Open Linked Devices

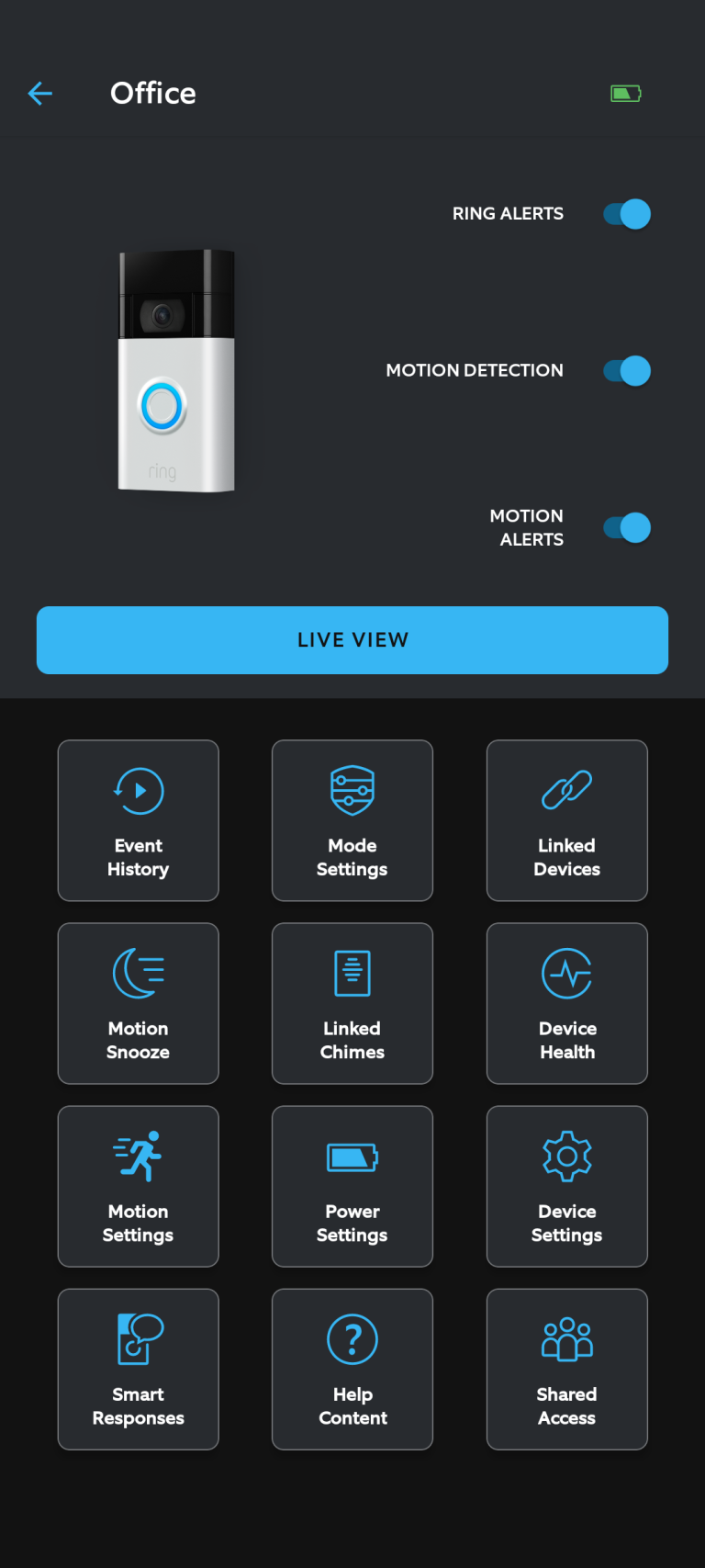[x=566, y=819]
